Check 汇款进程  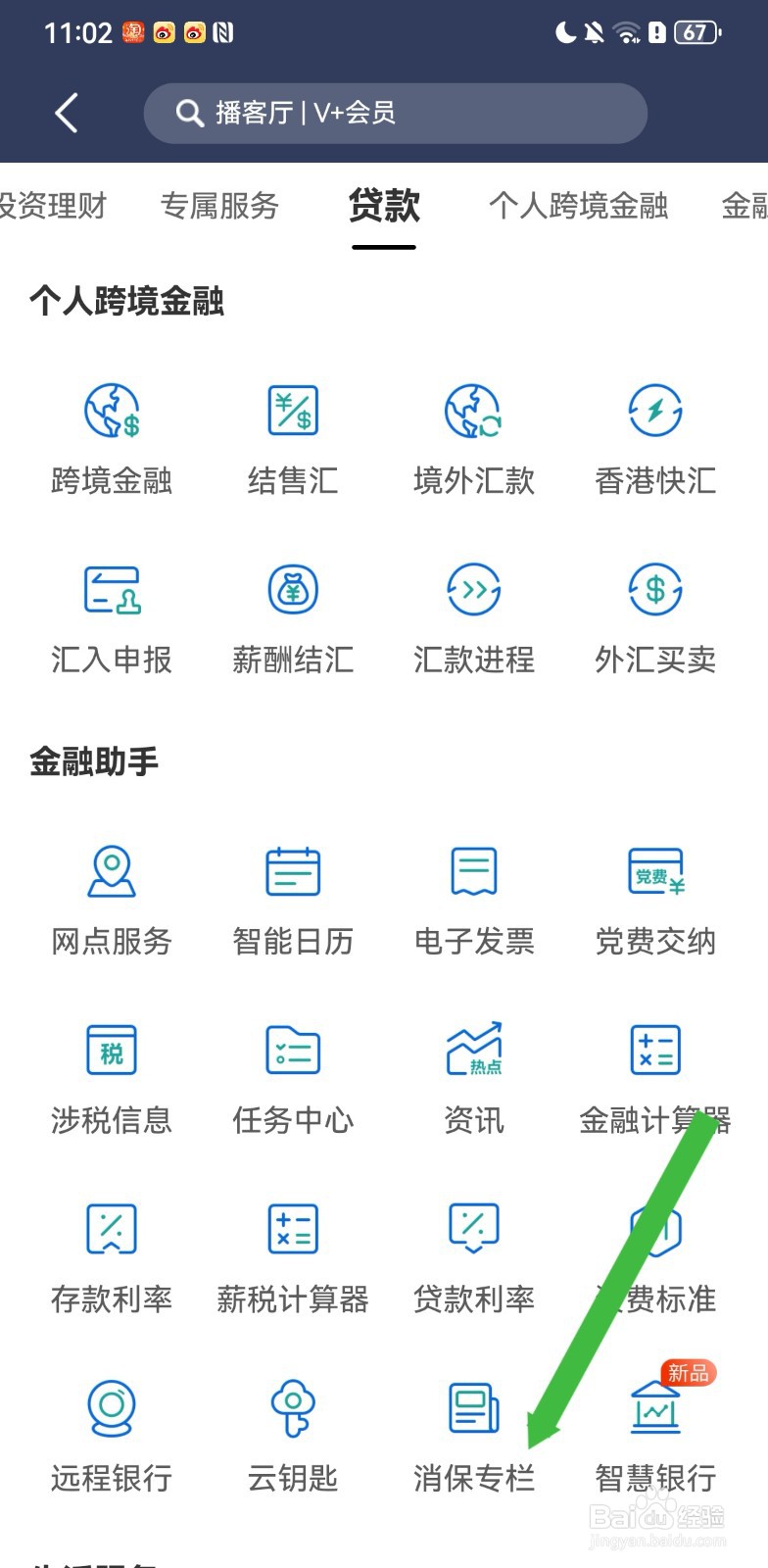pyautogui.click(x=474, y=619)
